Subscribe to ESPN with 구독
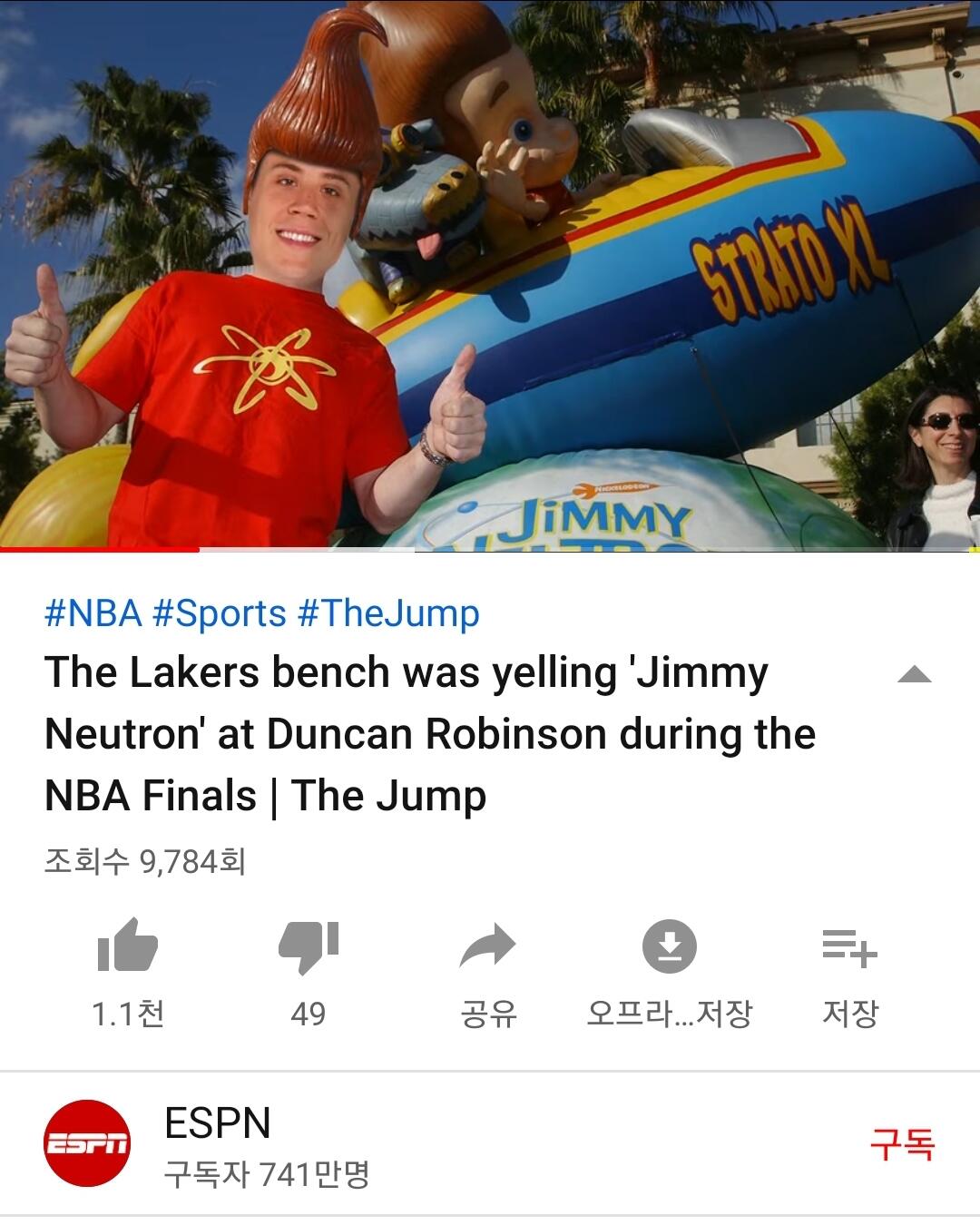The width and height of the screenshot is (980, 1225). coord(902,1143)
